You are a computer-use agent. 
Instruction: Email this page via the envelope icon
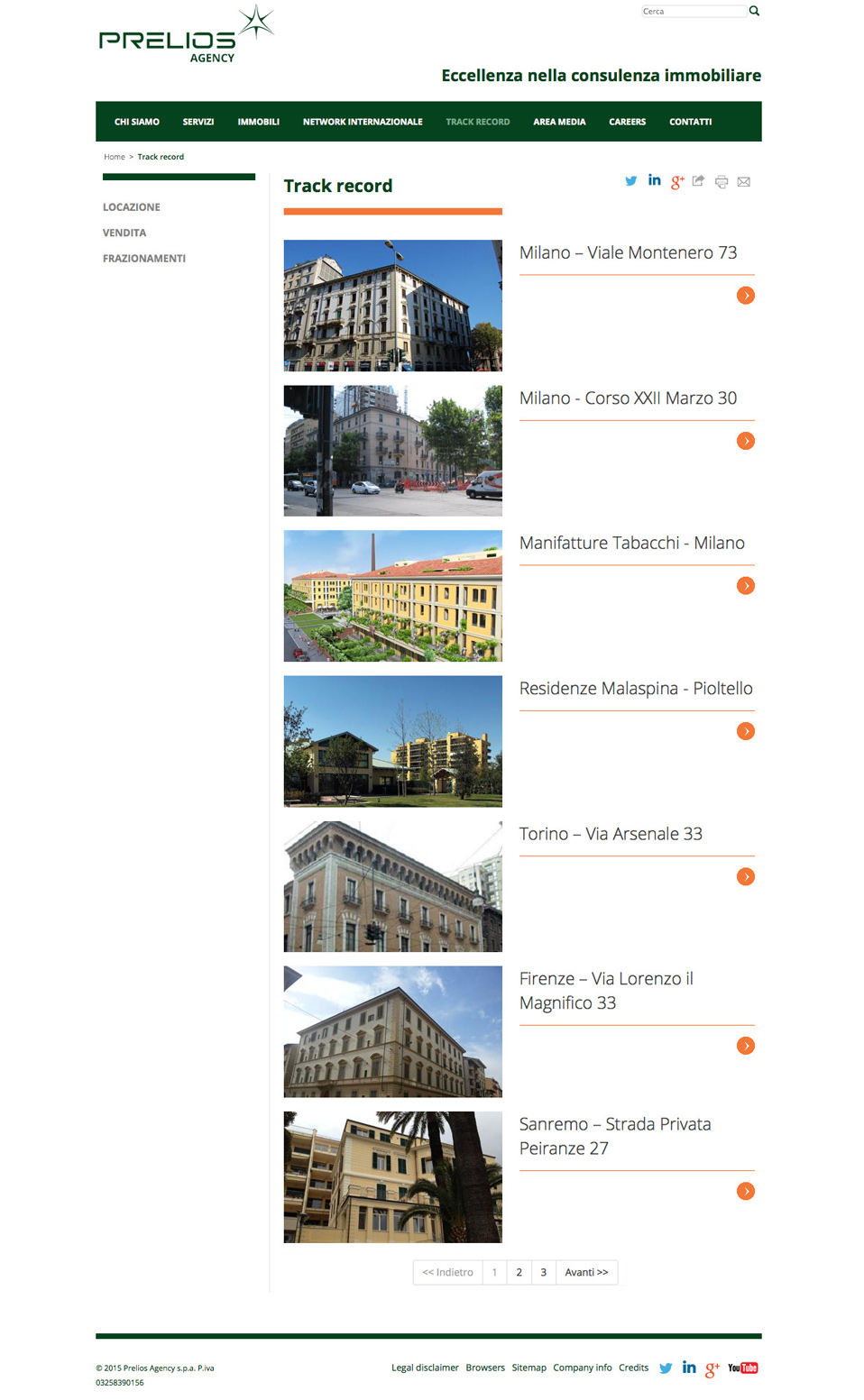(x=743, y=182)
